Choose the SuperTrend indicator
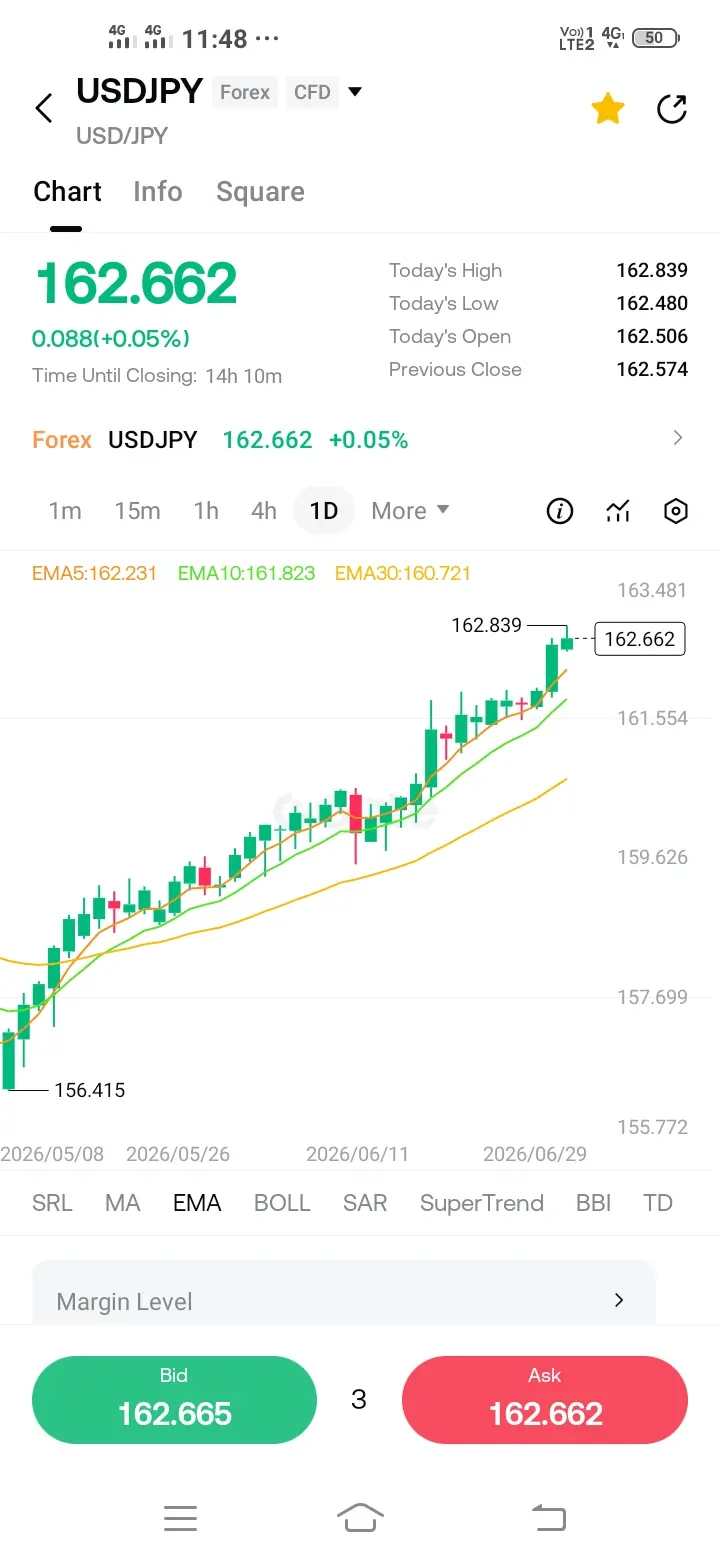Screen dimensions: 720x1560 (482, 1203)
